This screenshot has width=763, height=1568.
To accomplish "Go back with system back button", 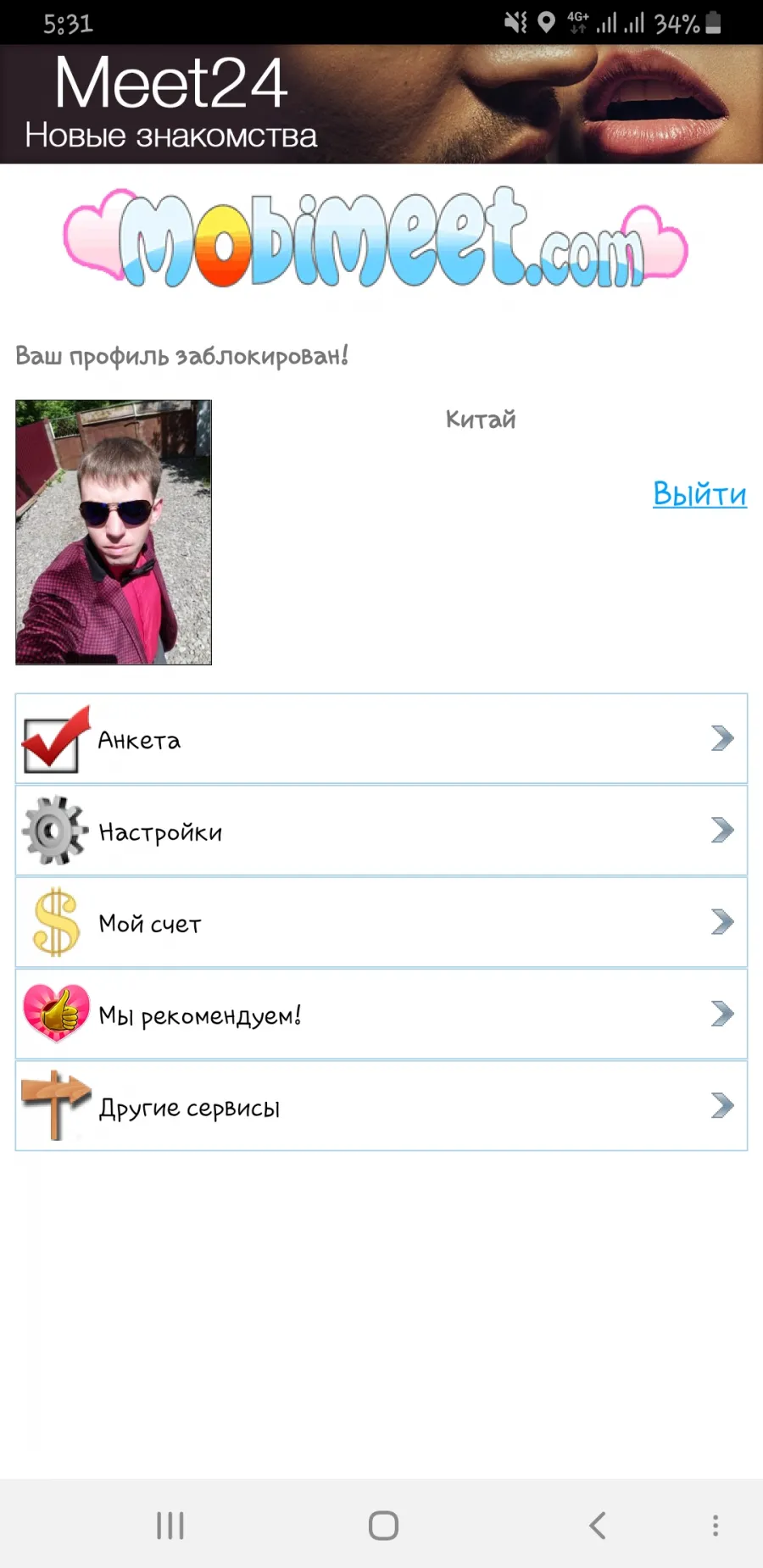I will [x=598, y=1526].
